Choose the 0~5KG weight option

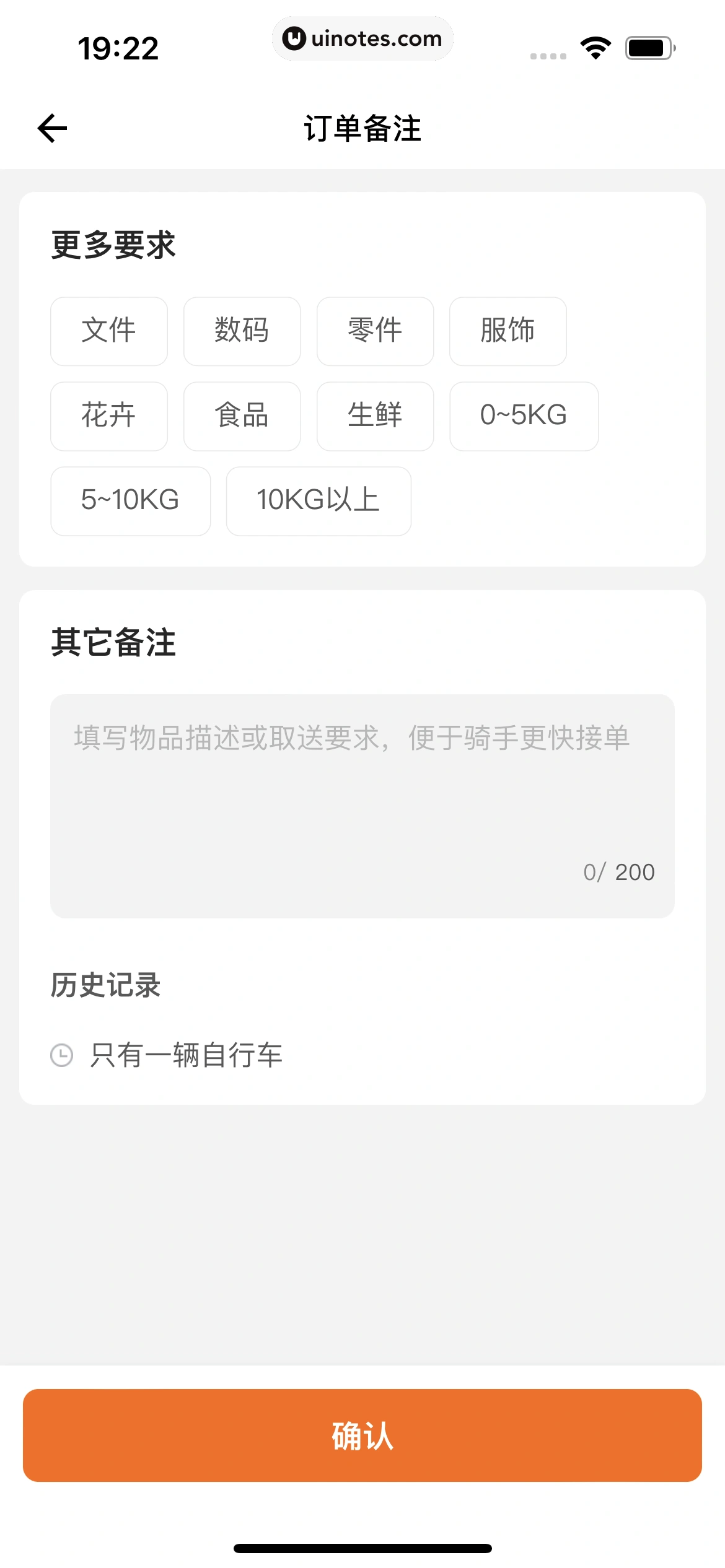coord(524,416)
